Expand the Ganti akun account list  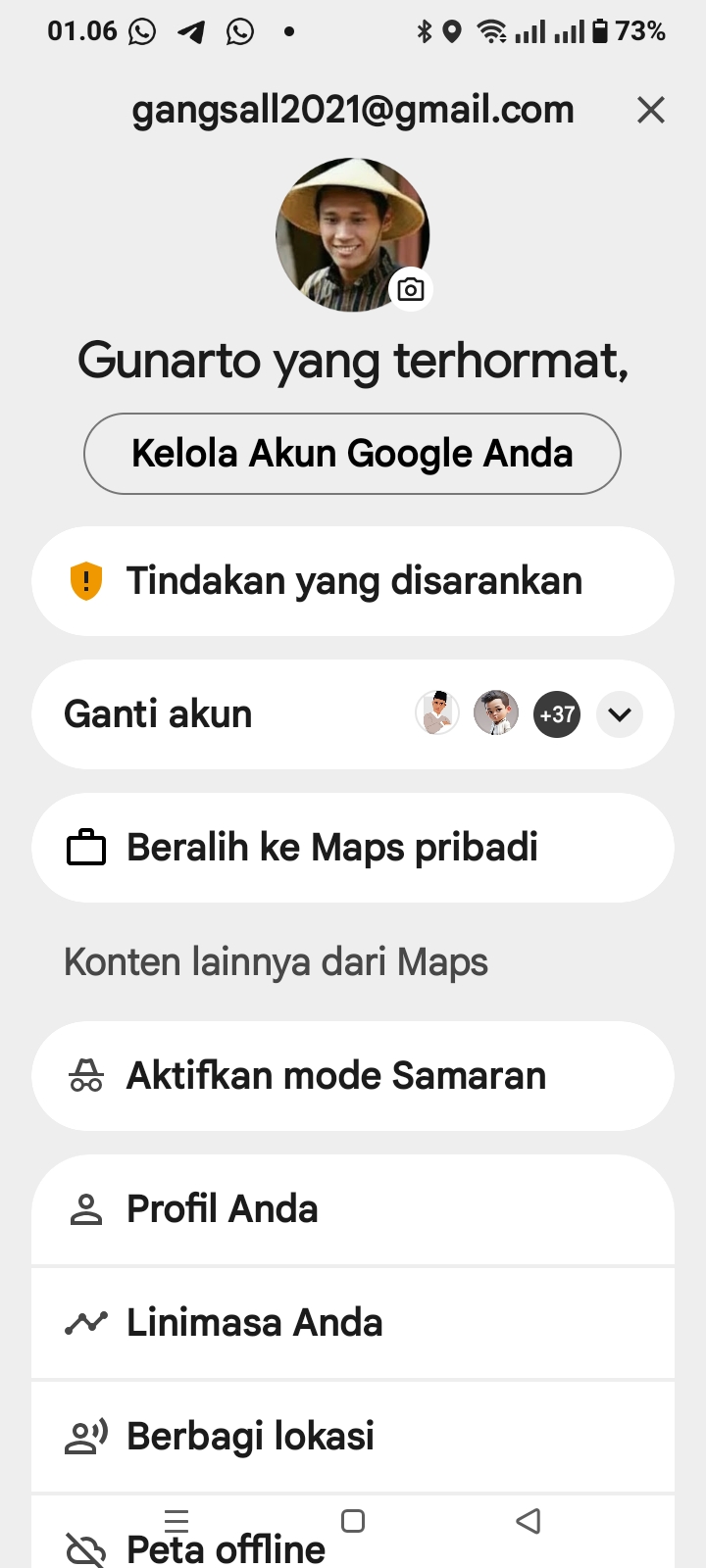(620, 714)
